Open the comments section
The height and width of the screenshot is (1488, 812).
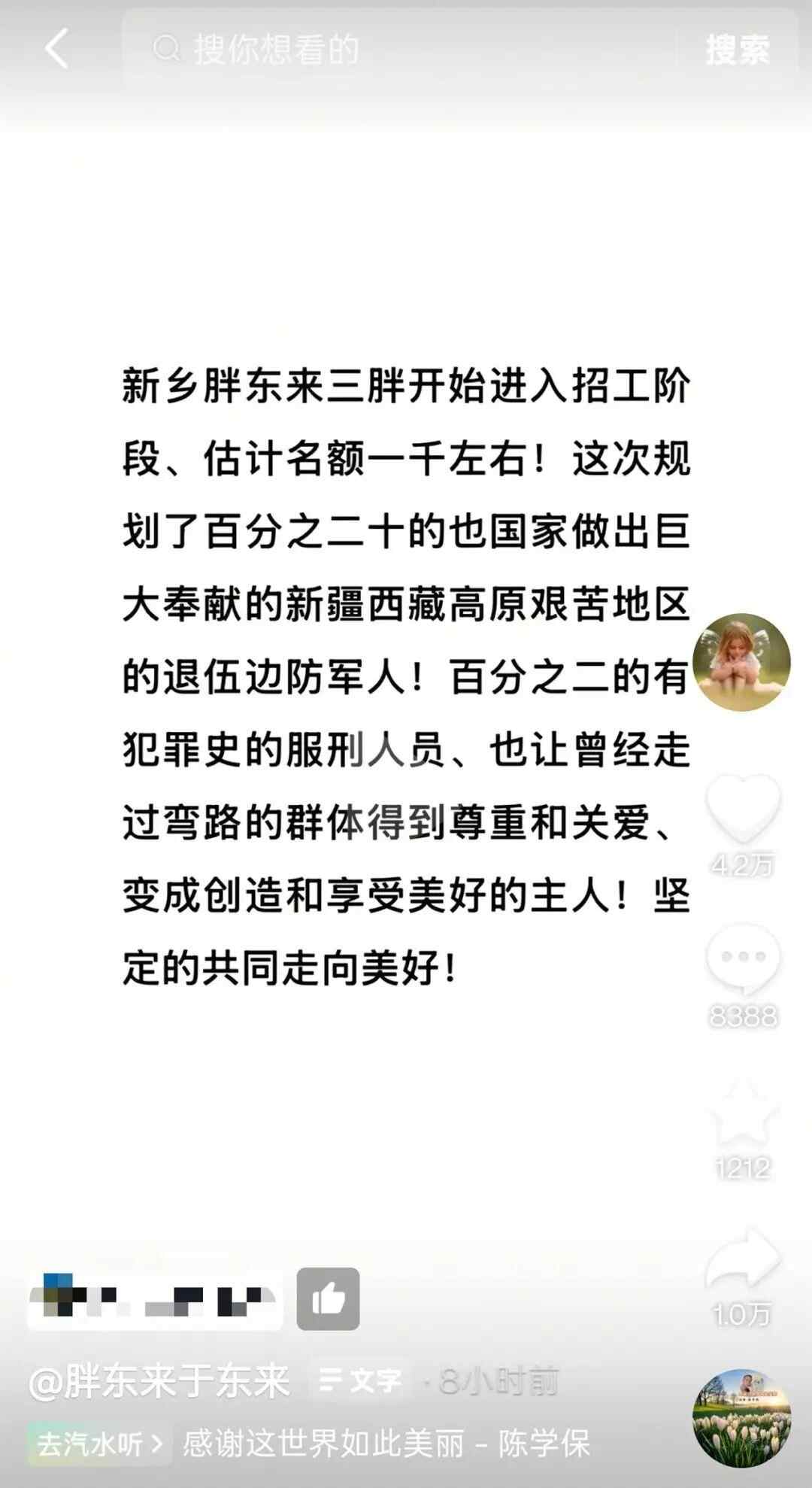click(x=743, y=959)
